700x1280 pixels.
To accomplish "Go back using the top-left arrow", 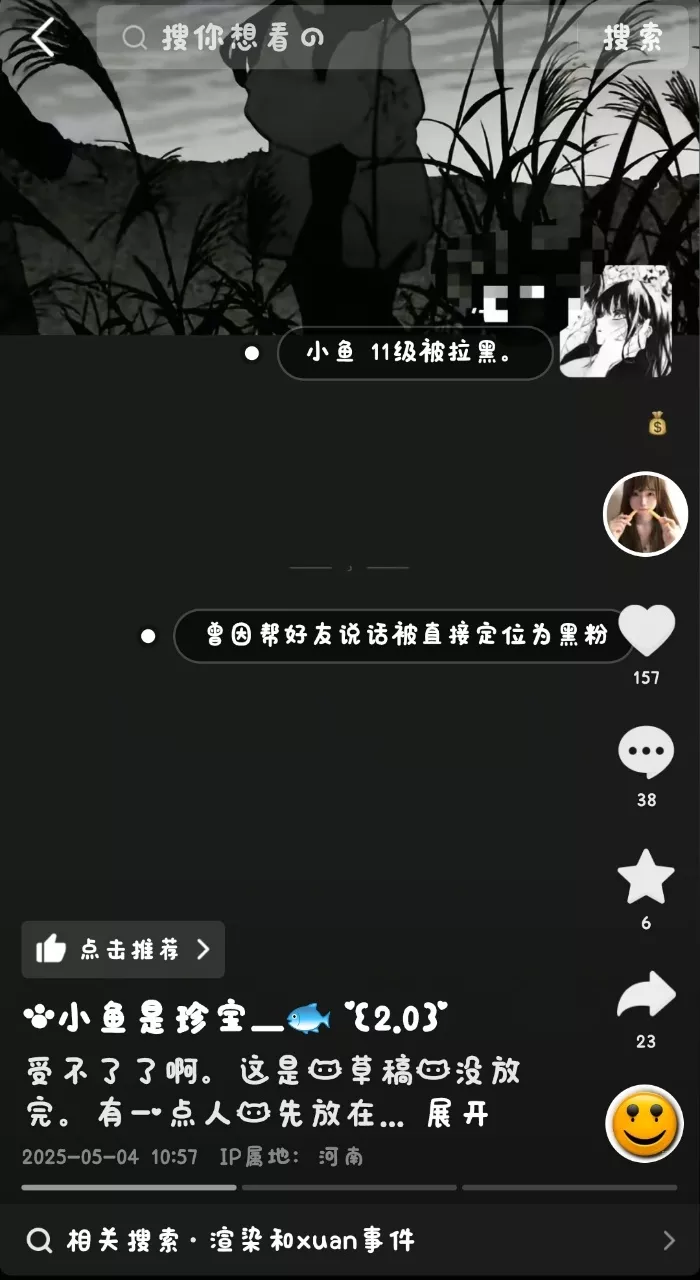I will (42, 38).
